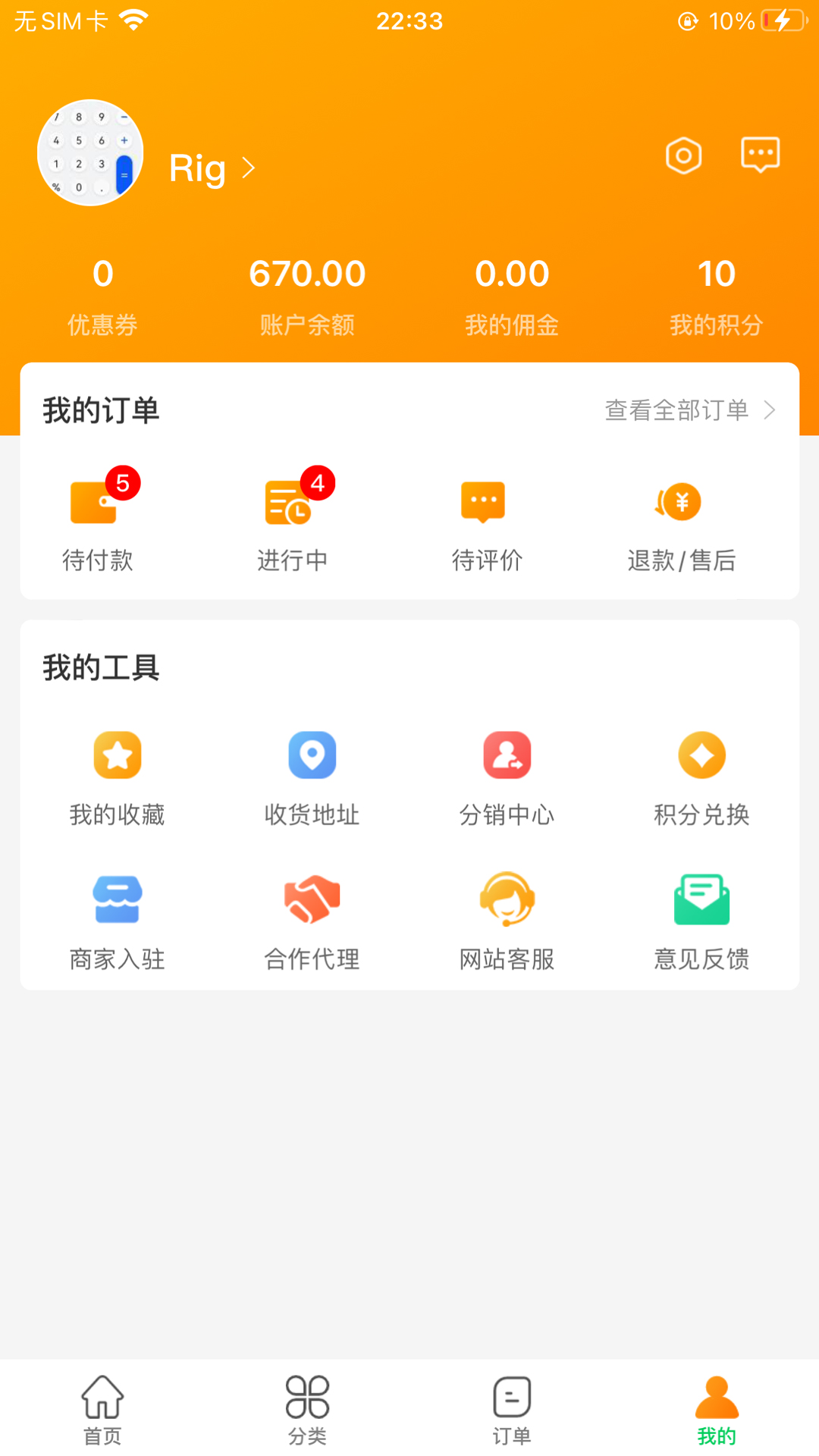
Task: Switch to the 订单 orders tab
Action: [x=512, y=1409]
